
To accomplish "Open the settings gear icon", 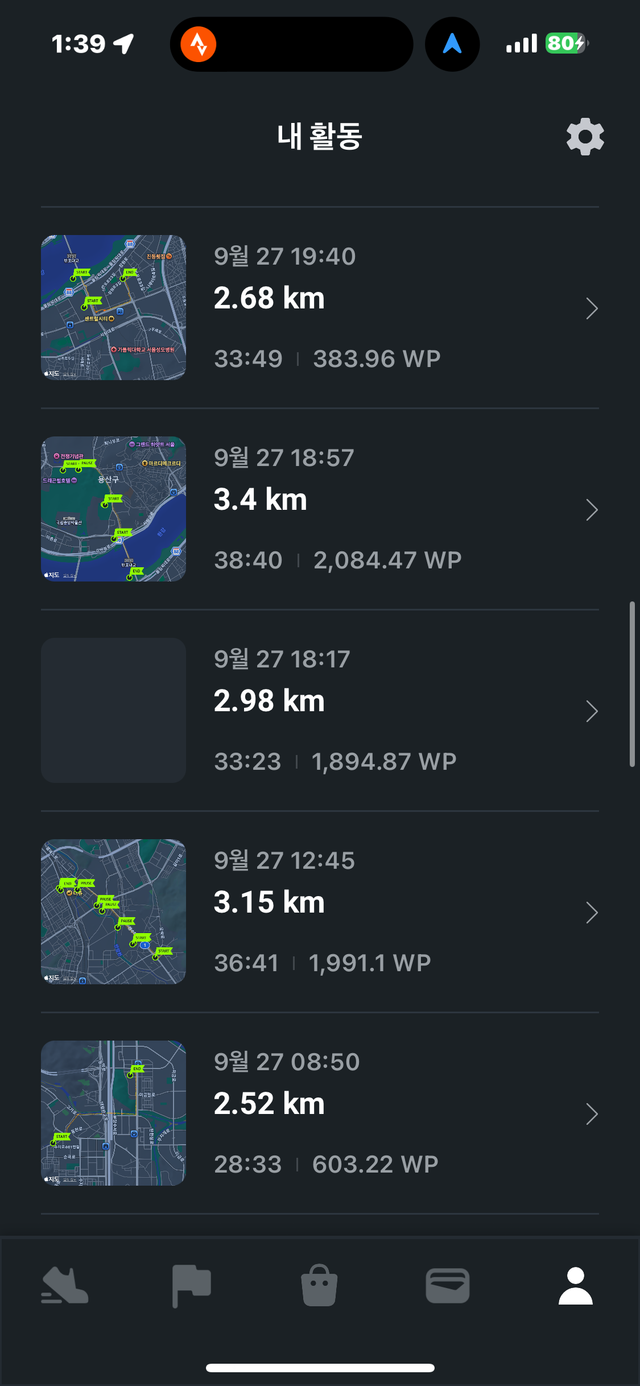I will tap(585, 137).
